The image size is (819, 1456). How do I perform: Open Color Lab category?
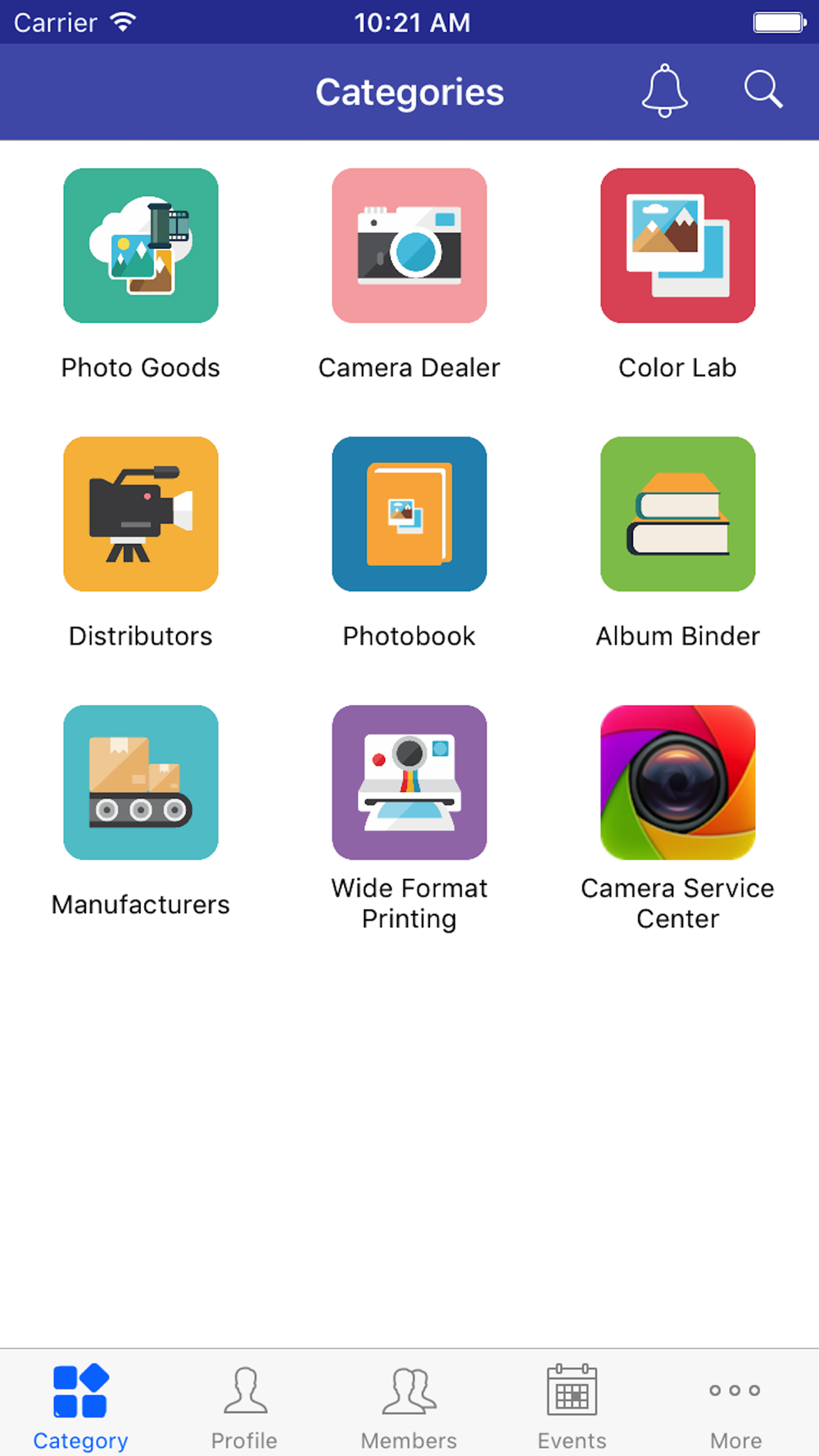(677, 246)
